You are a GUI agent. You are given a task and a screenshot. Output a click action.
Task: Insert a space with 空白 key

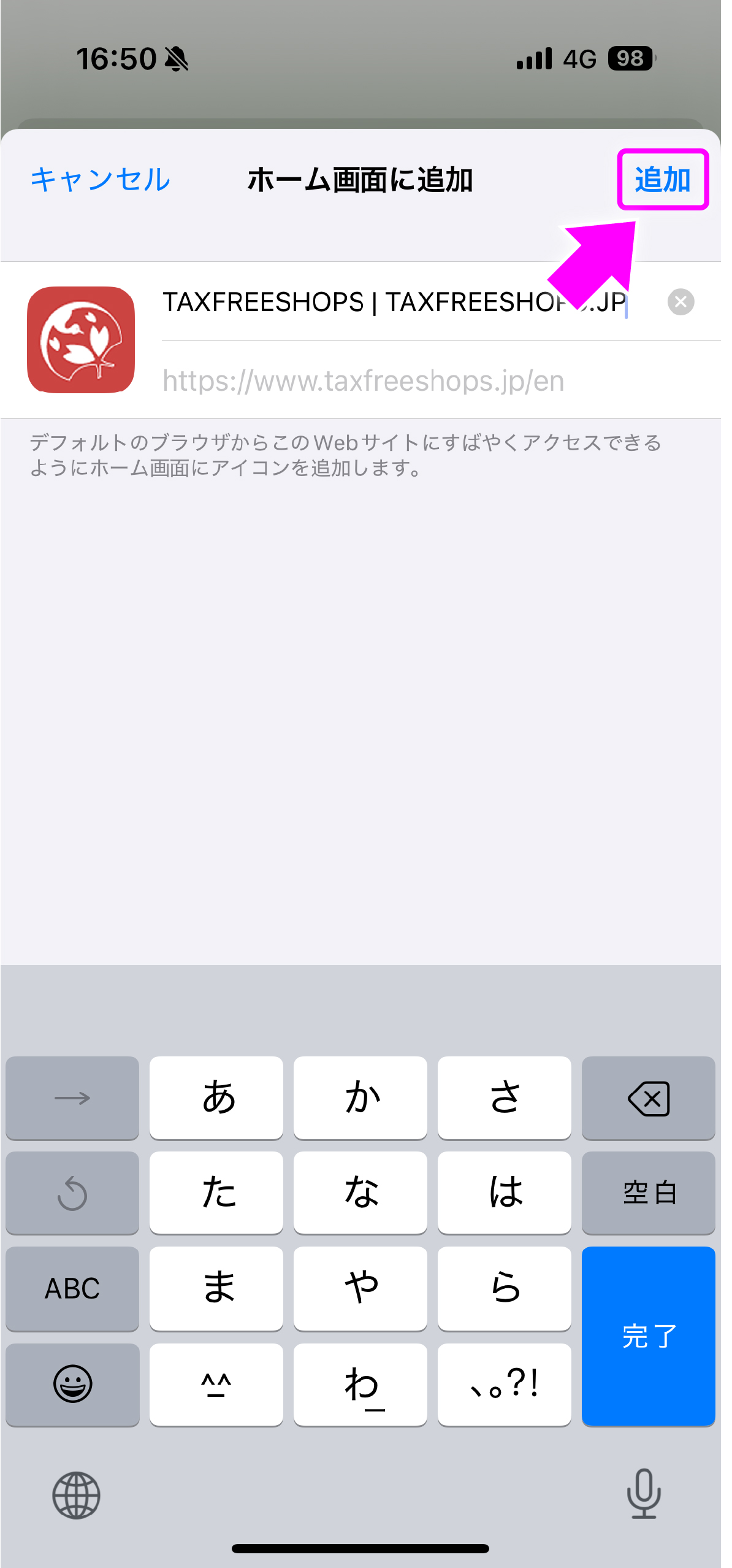point(648,1193)
